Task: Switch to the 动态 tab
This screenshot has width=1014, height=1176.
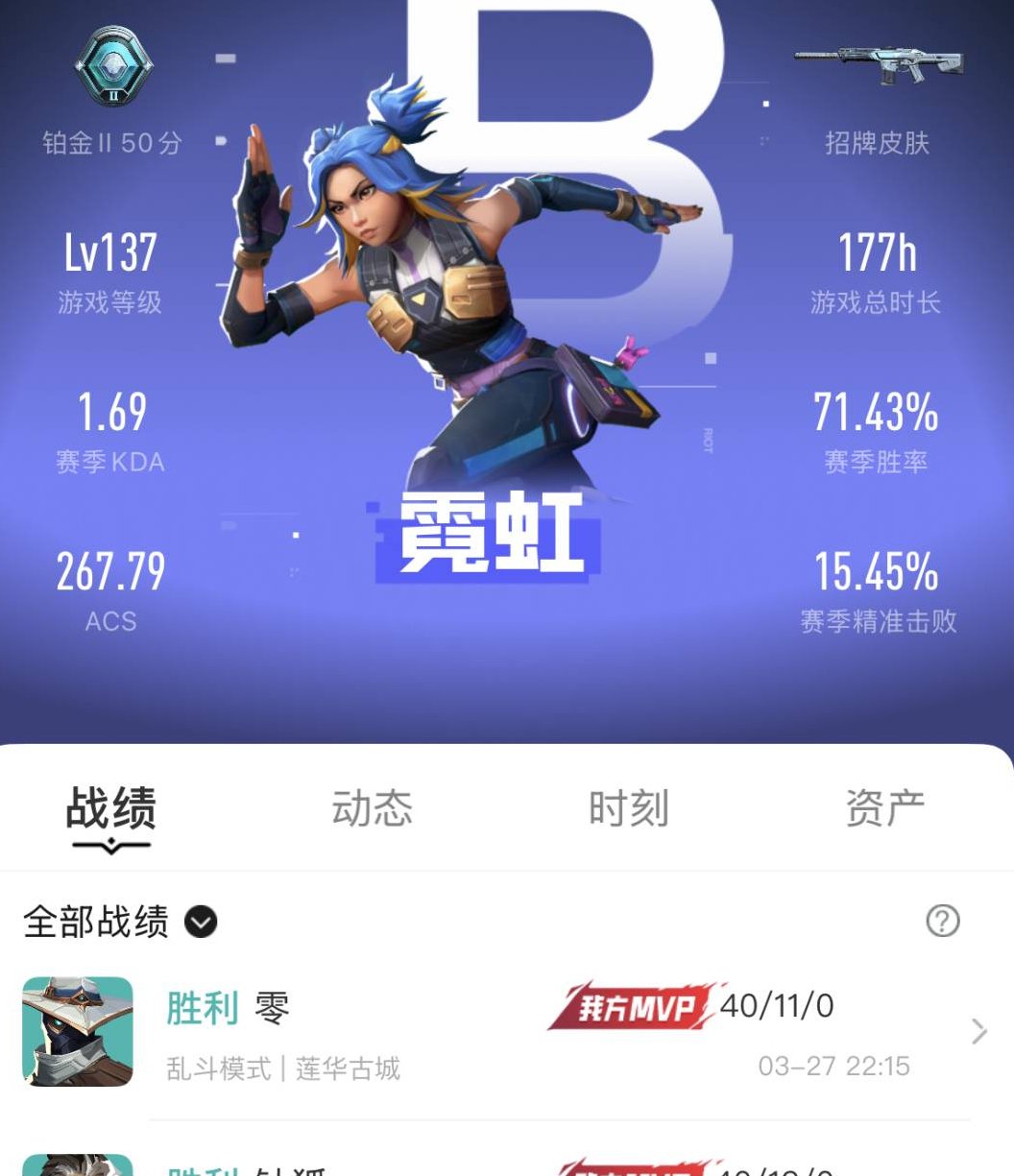Action: pos(373,807)
